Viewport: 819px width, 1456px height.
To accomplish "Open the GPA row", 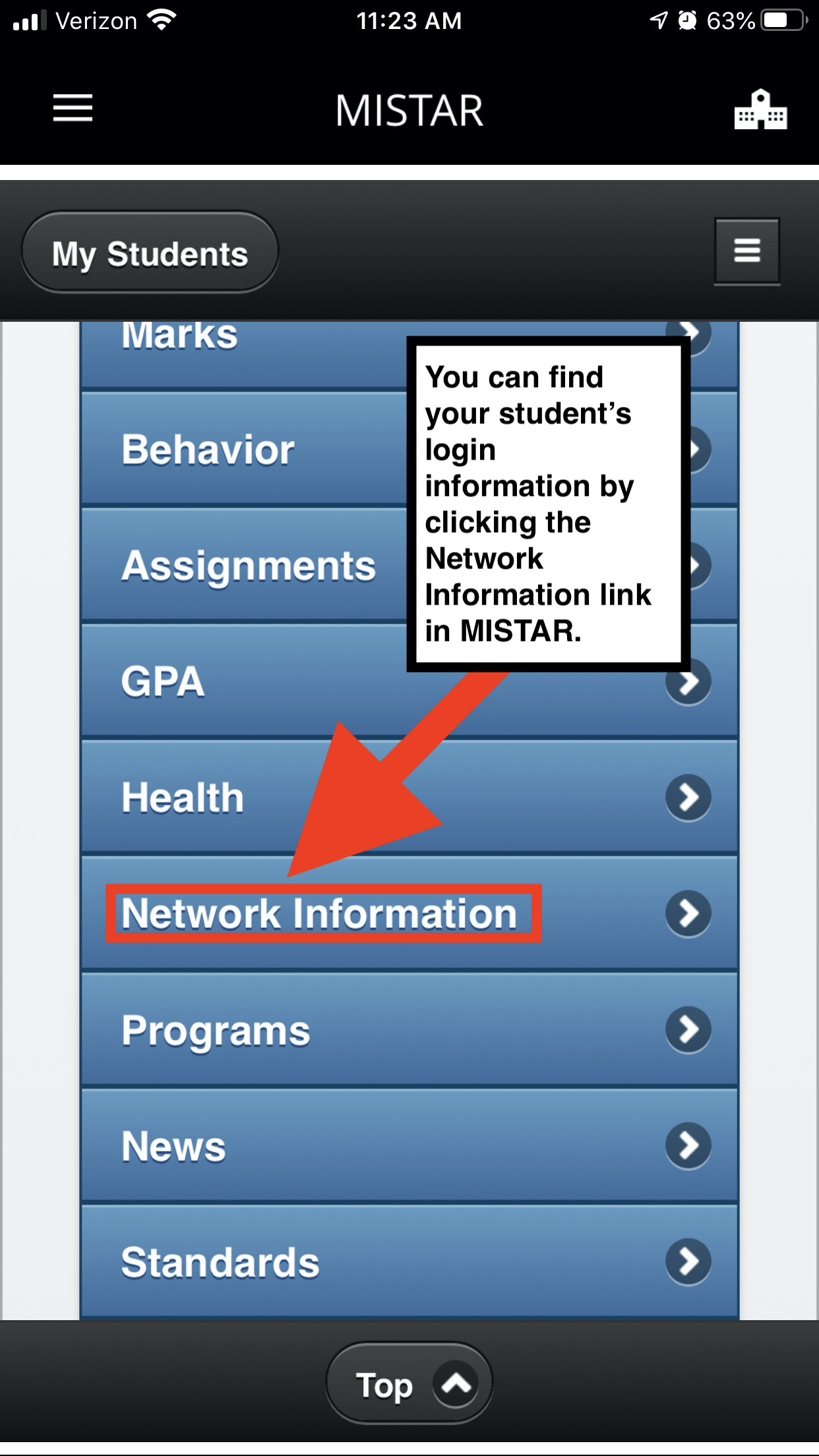I will tap(264, 682).
